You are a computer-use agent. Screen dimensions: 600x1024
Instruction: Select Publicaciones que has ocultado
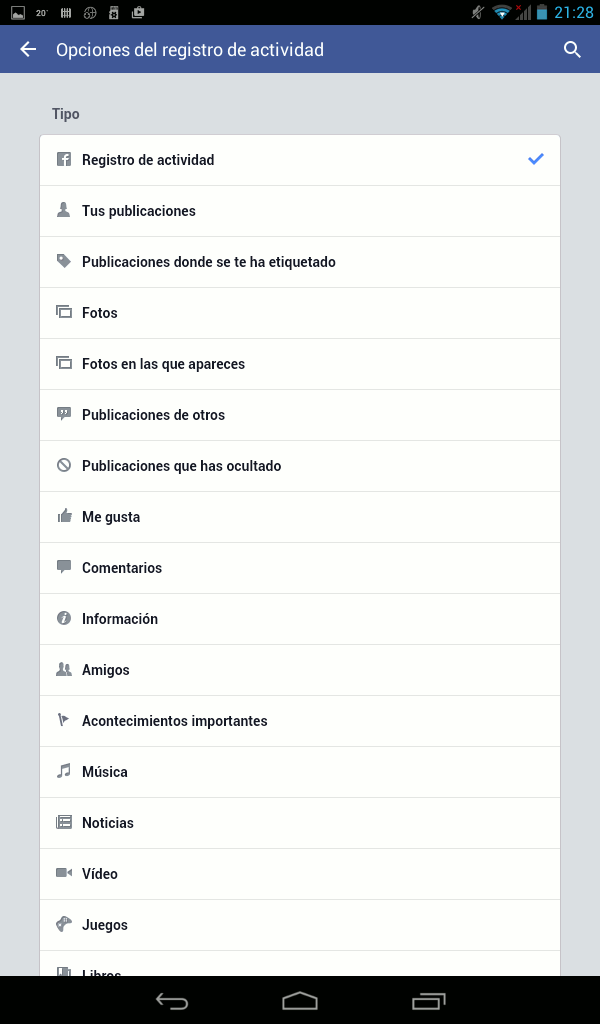click(300, 466)
